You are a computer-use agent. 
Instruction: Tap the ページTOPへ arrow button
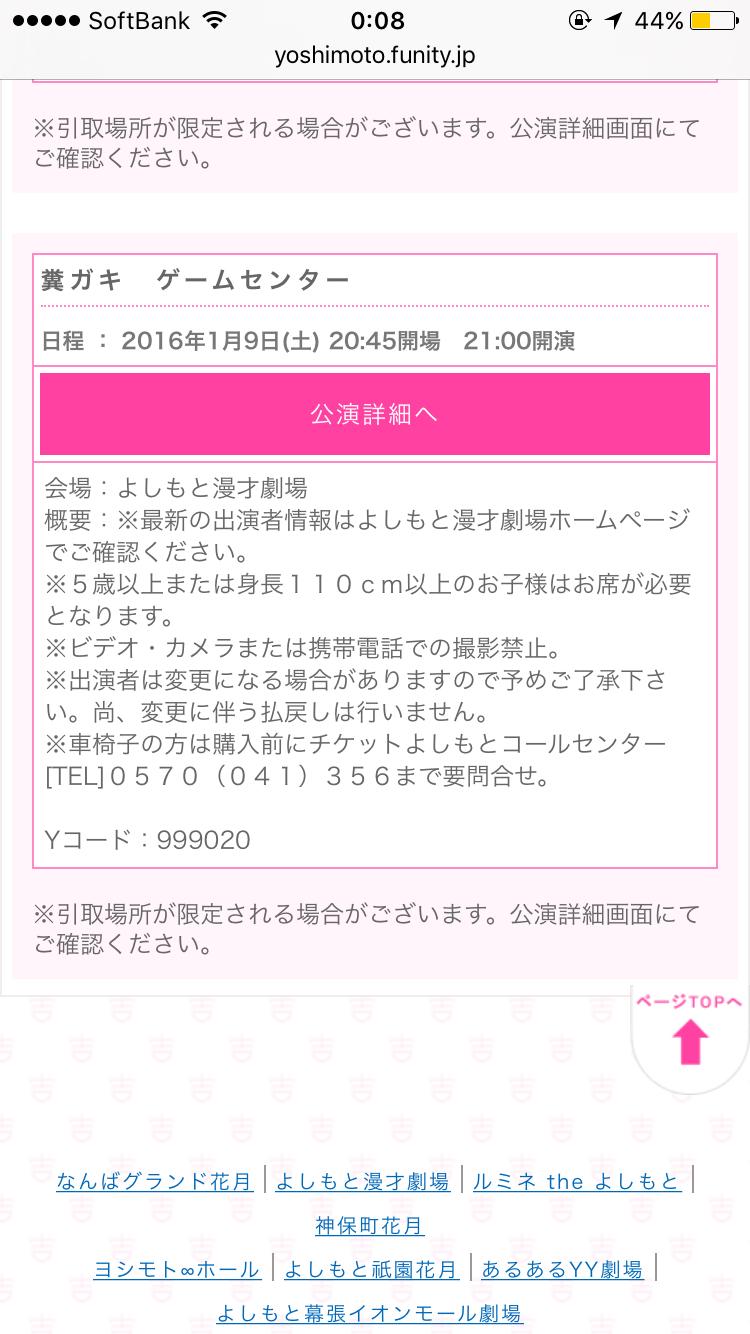tap(690, 1038)
